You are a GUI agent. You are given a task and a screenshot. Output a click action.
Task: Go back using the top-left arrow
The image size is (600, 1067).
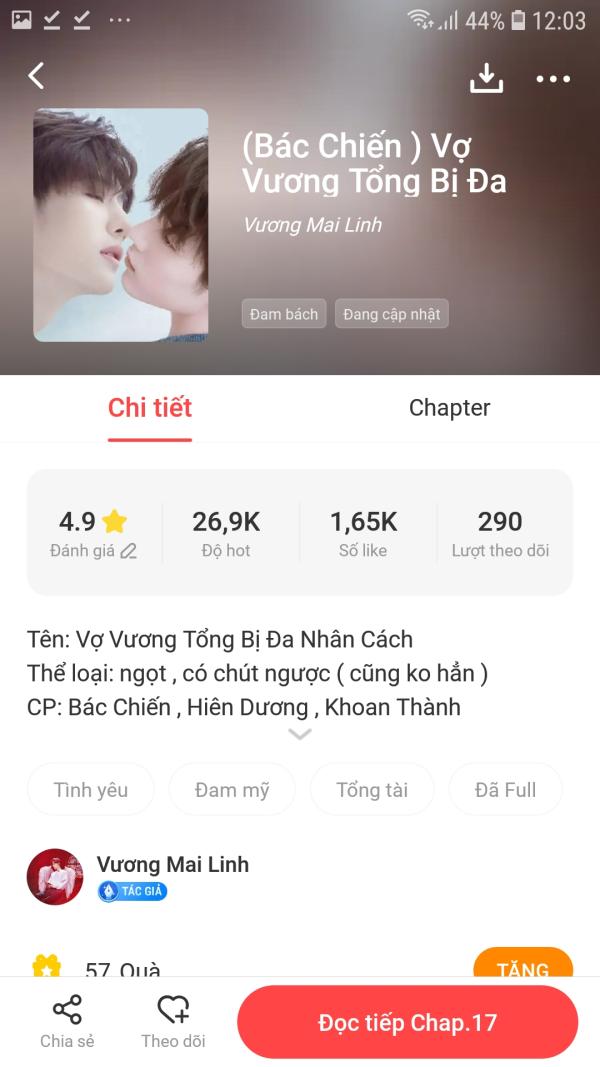tap(37, 76)
